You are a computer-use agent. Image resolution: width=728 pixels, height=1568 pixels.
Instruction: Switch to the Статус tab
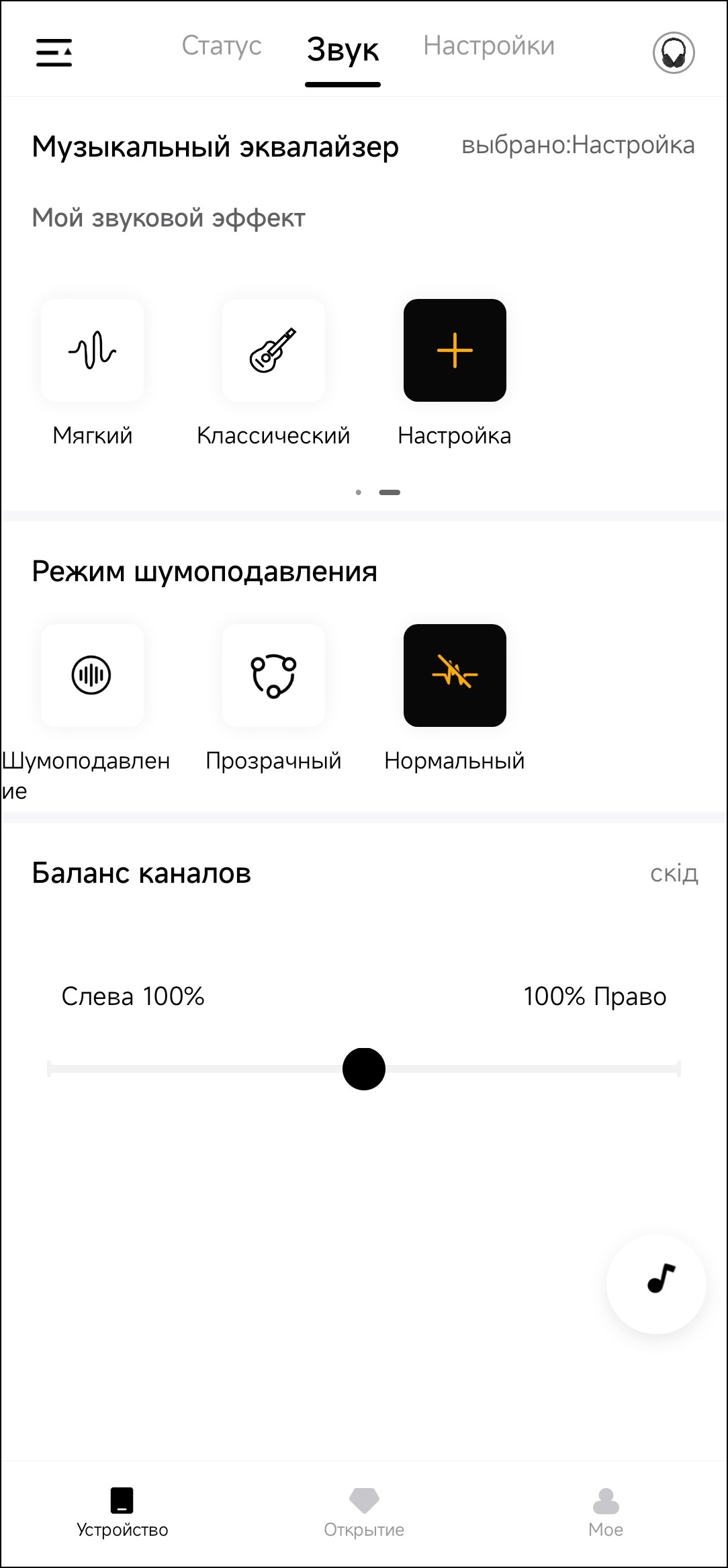point(222,46)
